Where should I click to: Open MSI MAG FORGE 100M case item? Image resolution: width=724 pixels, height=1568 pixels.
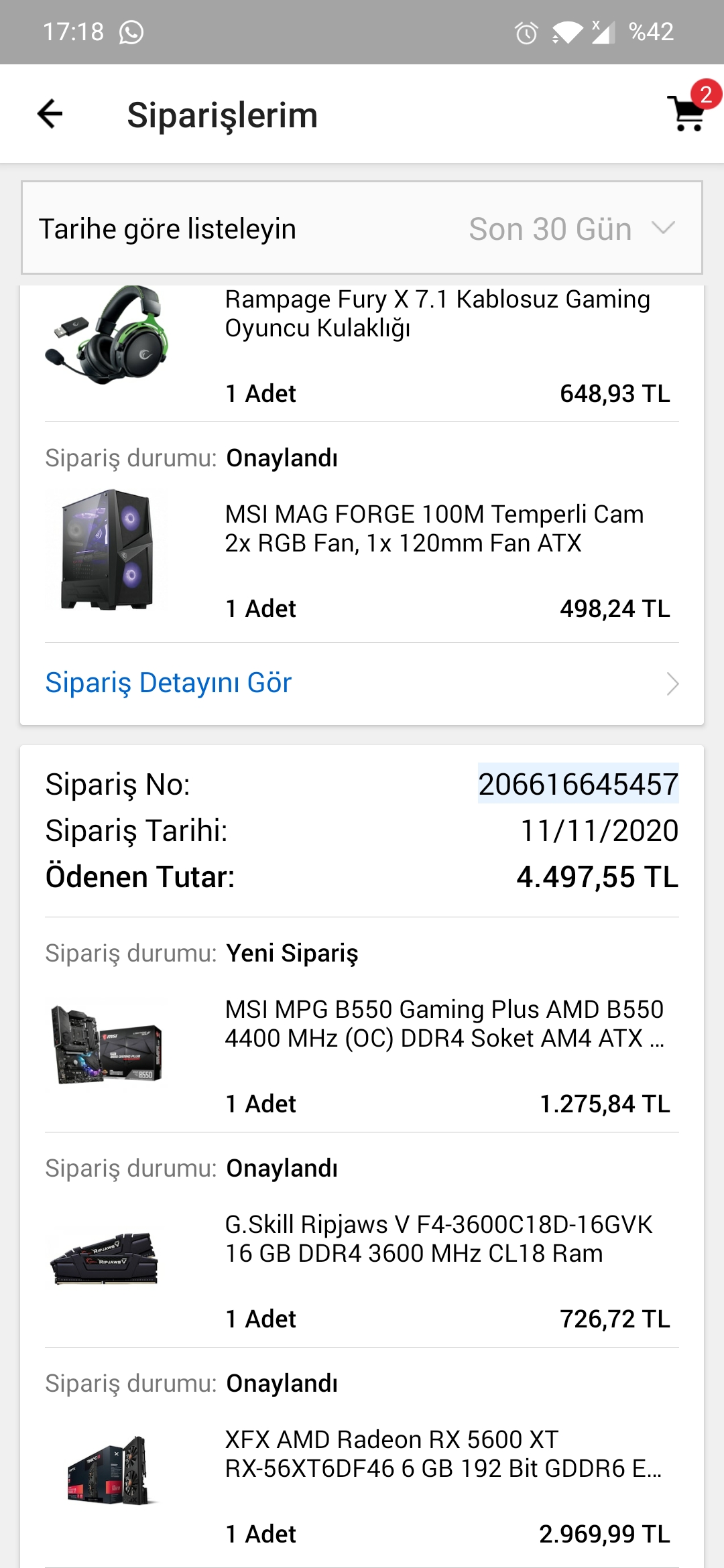[x=434, y=529]
